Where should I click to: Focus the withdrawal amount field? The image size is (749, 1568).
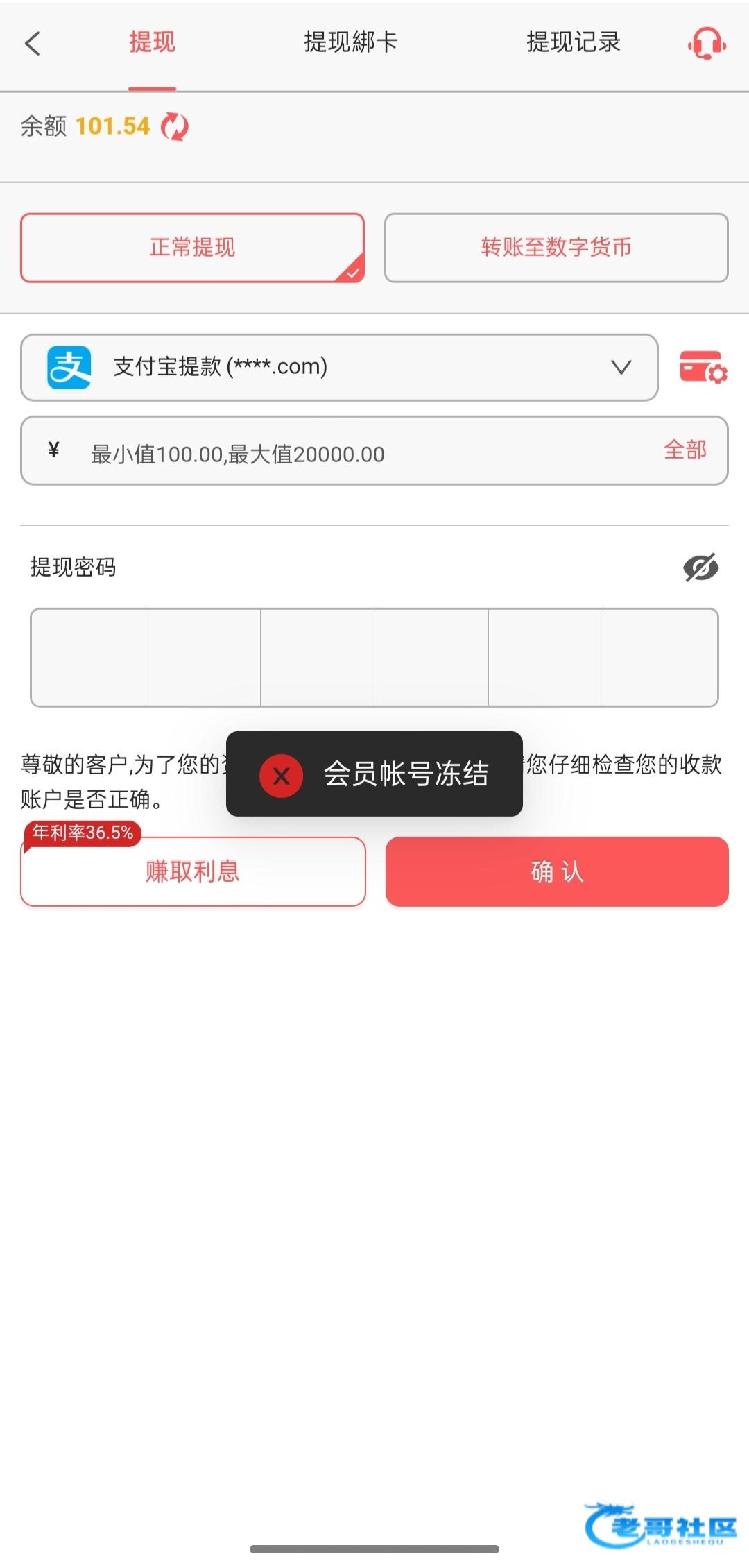point(361,454)
